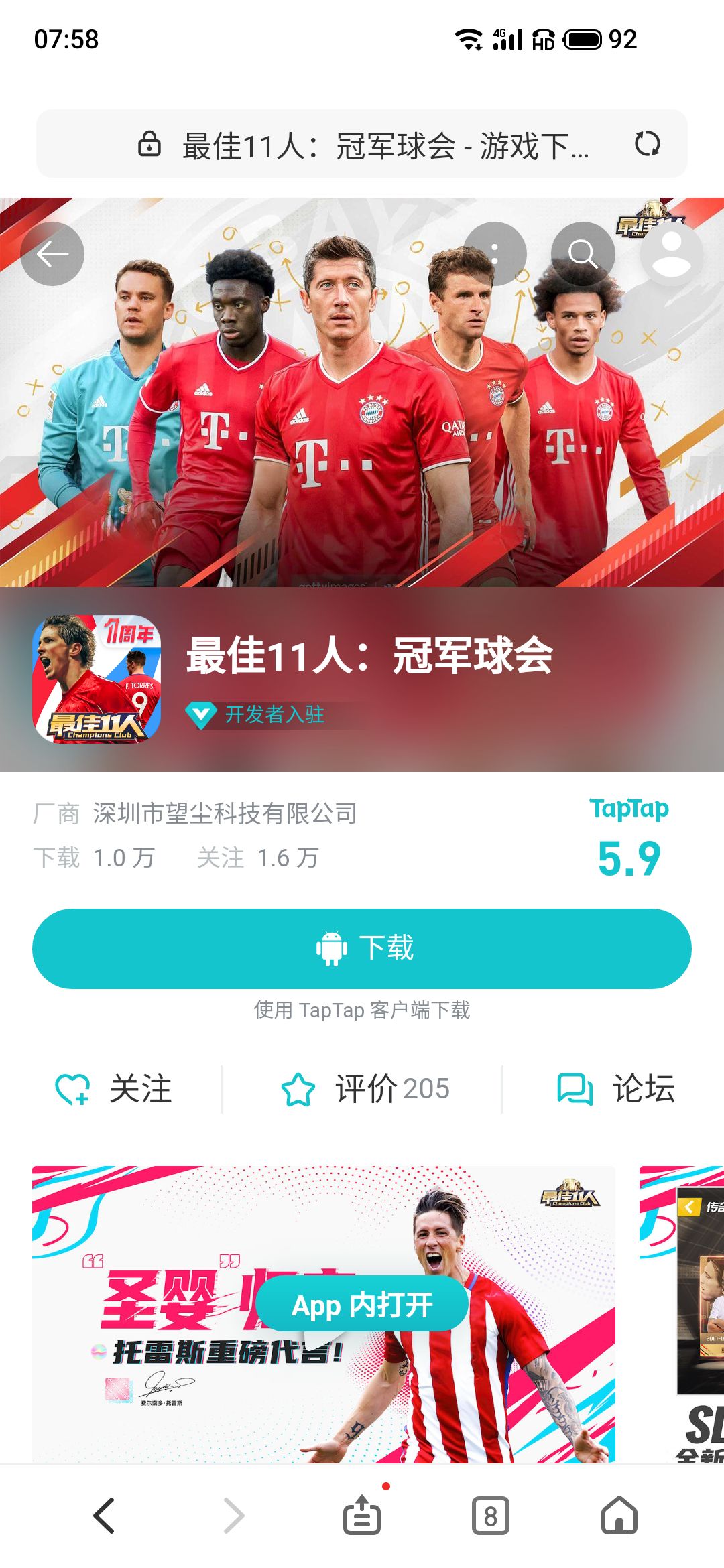Tap the 下载 download button
This screenshot has width=724, height=1568.
pyautogui.click(x=362, y=947)
